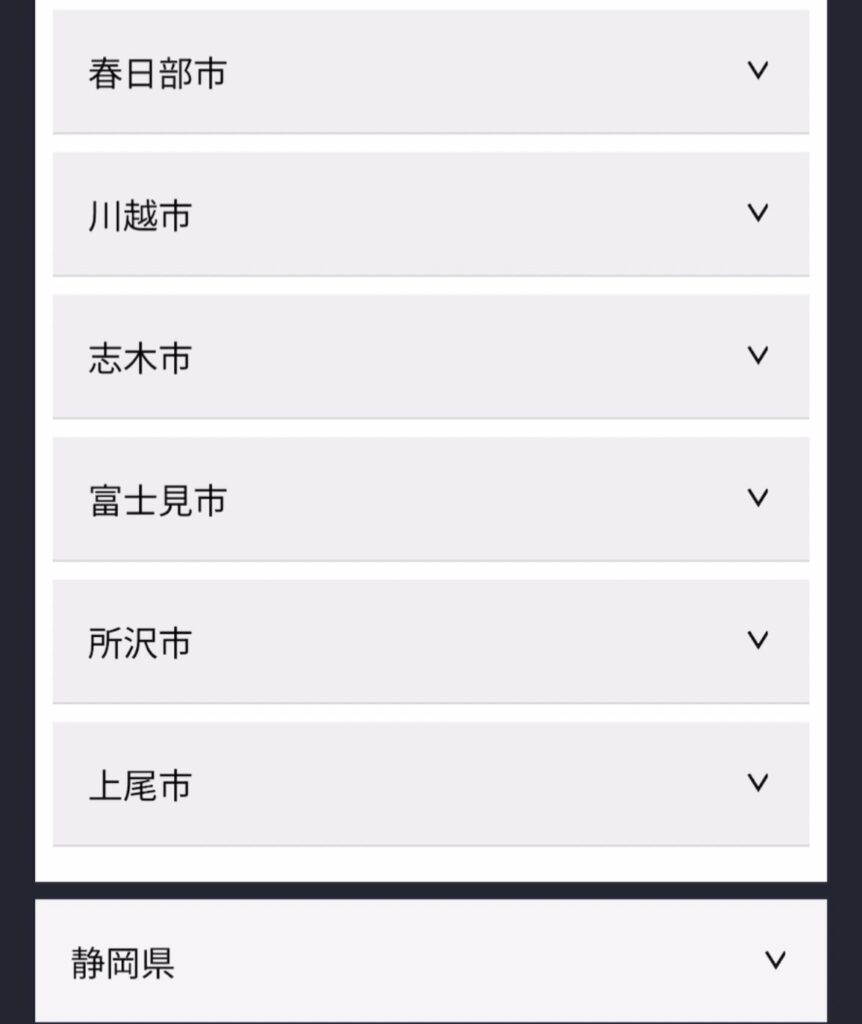Open the 志木市 dropdown arrow
The height and width of the screenshot is (1024, 862).
(x=760, y=356)
